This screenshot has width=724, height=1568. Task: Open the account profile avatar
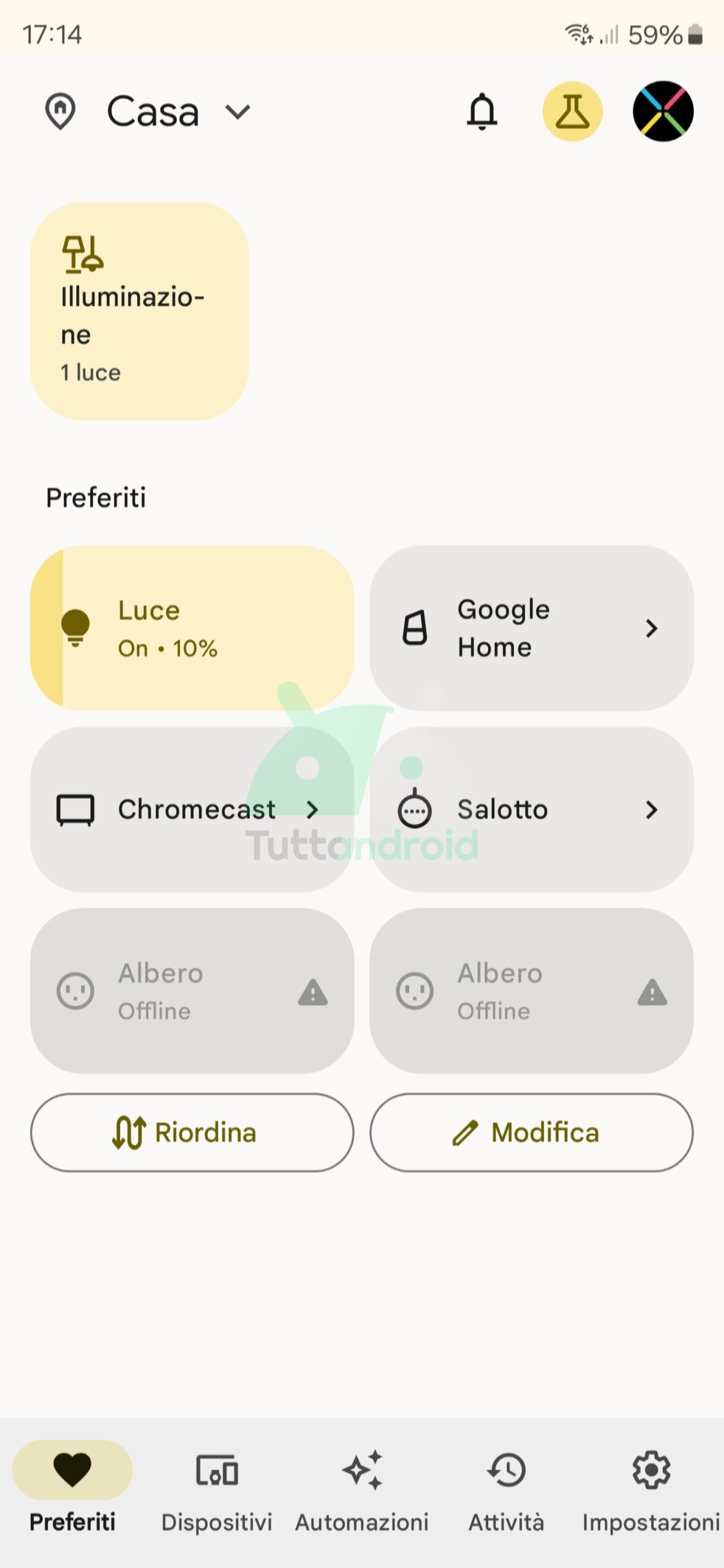pos(663,111)
